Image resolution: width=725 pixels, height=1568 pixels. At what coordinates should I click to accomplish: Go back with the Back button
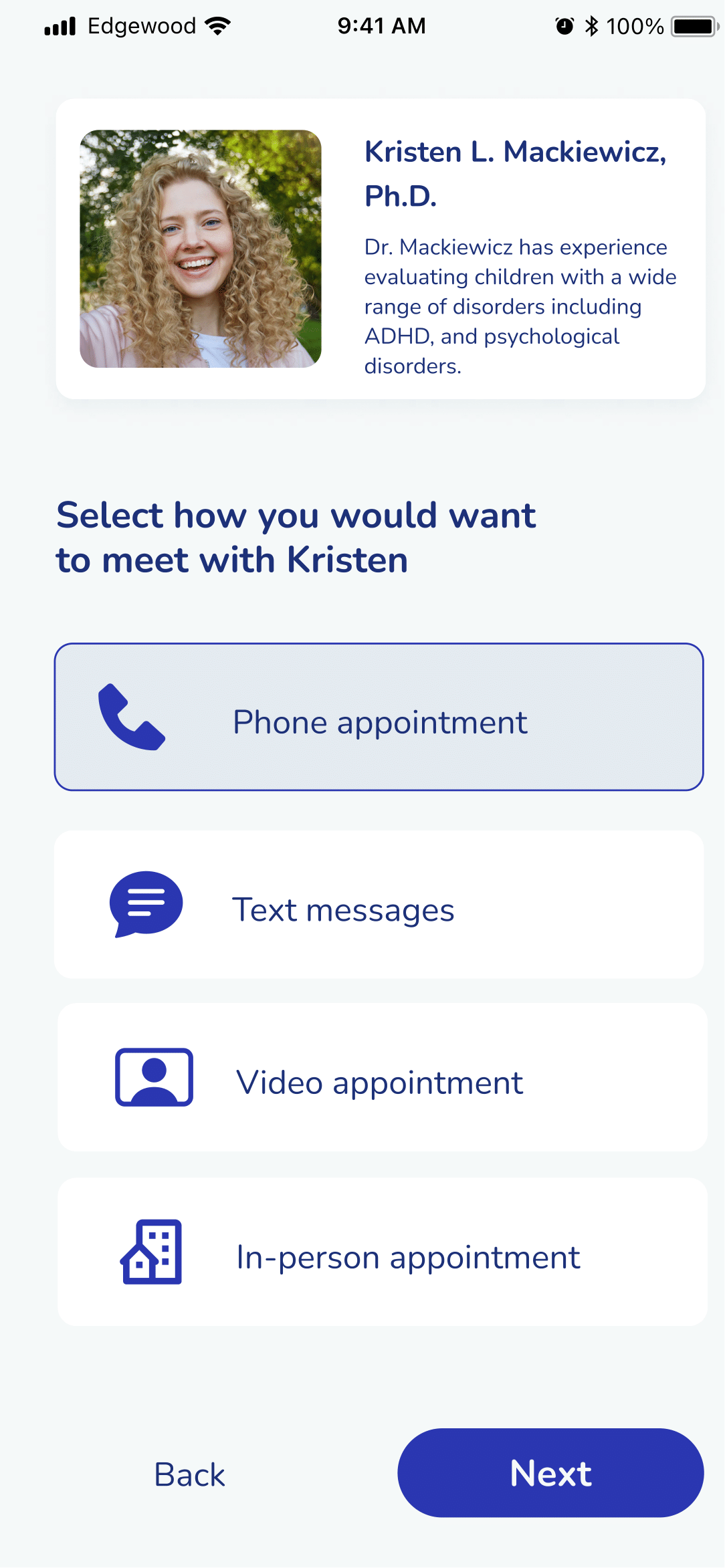pyautogui.click(x=190, y=1474)
